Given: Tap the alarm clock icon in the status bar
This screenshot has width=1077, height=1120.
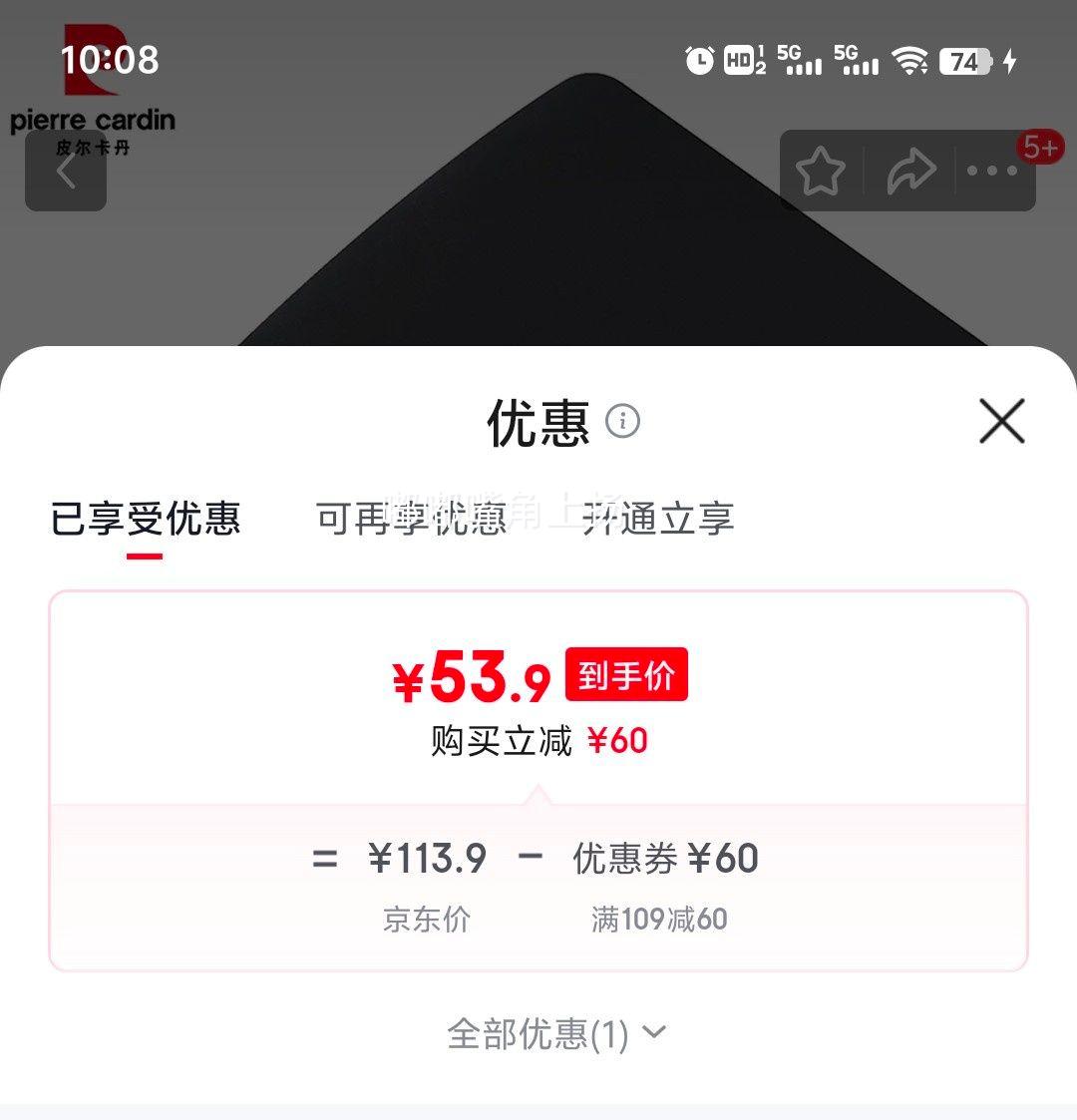Looking at the screenshot, I should tap(700, 62).
